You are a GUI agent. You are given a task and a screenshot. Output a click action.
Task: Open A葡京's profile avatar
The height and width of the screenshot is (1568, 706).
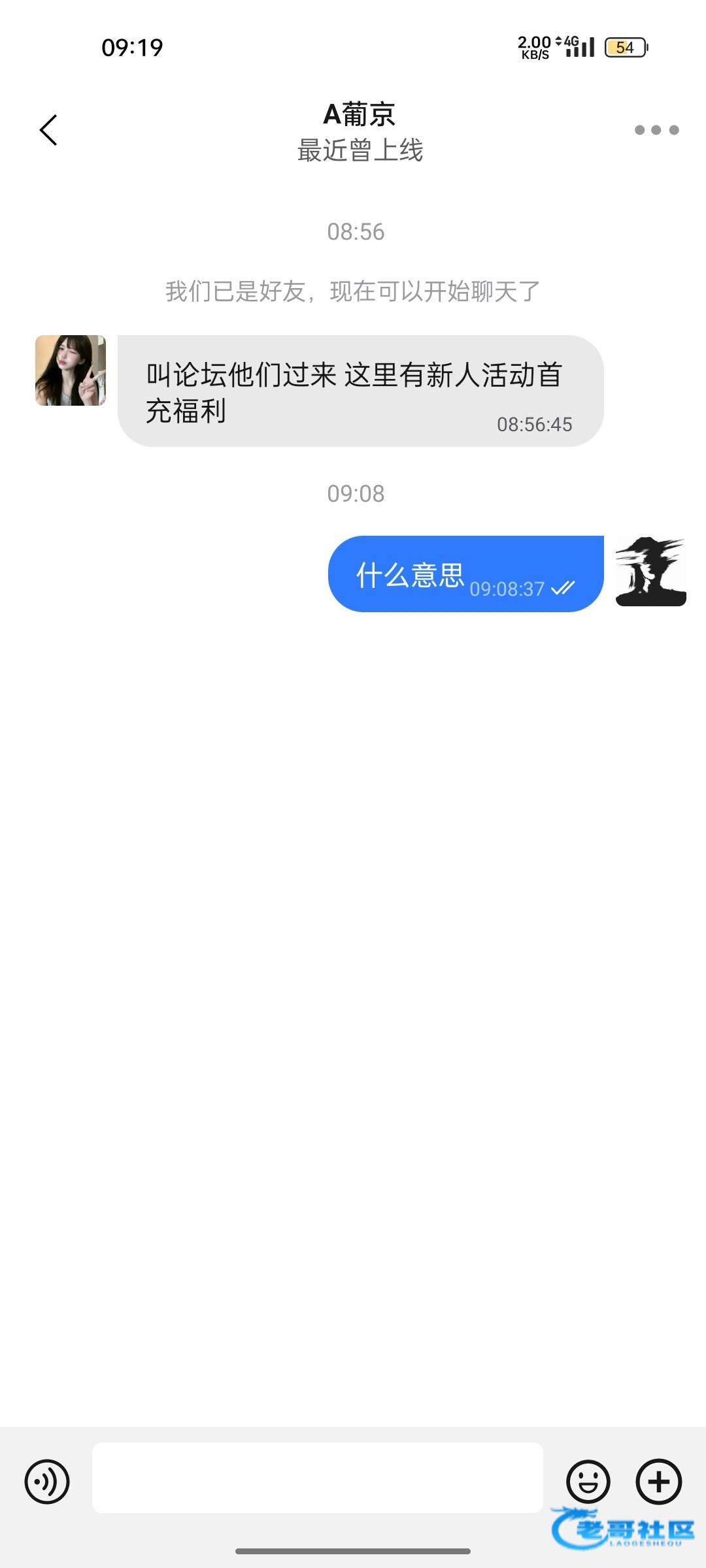click(71, 370)
